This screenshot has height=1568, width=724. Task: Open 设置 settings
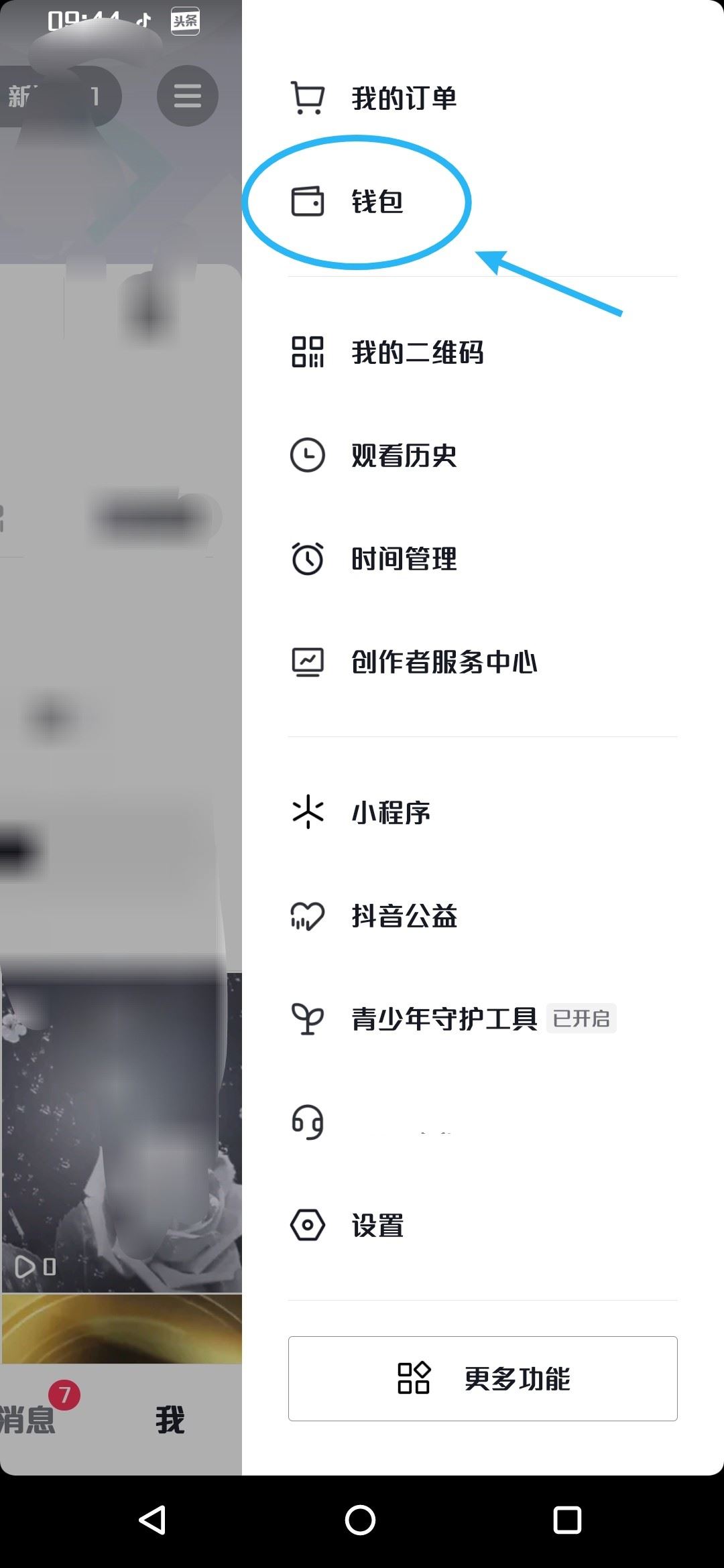point(377,1224)
